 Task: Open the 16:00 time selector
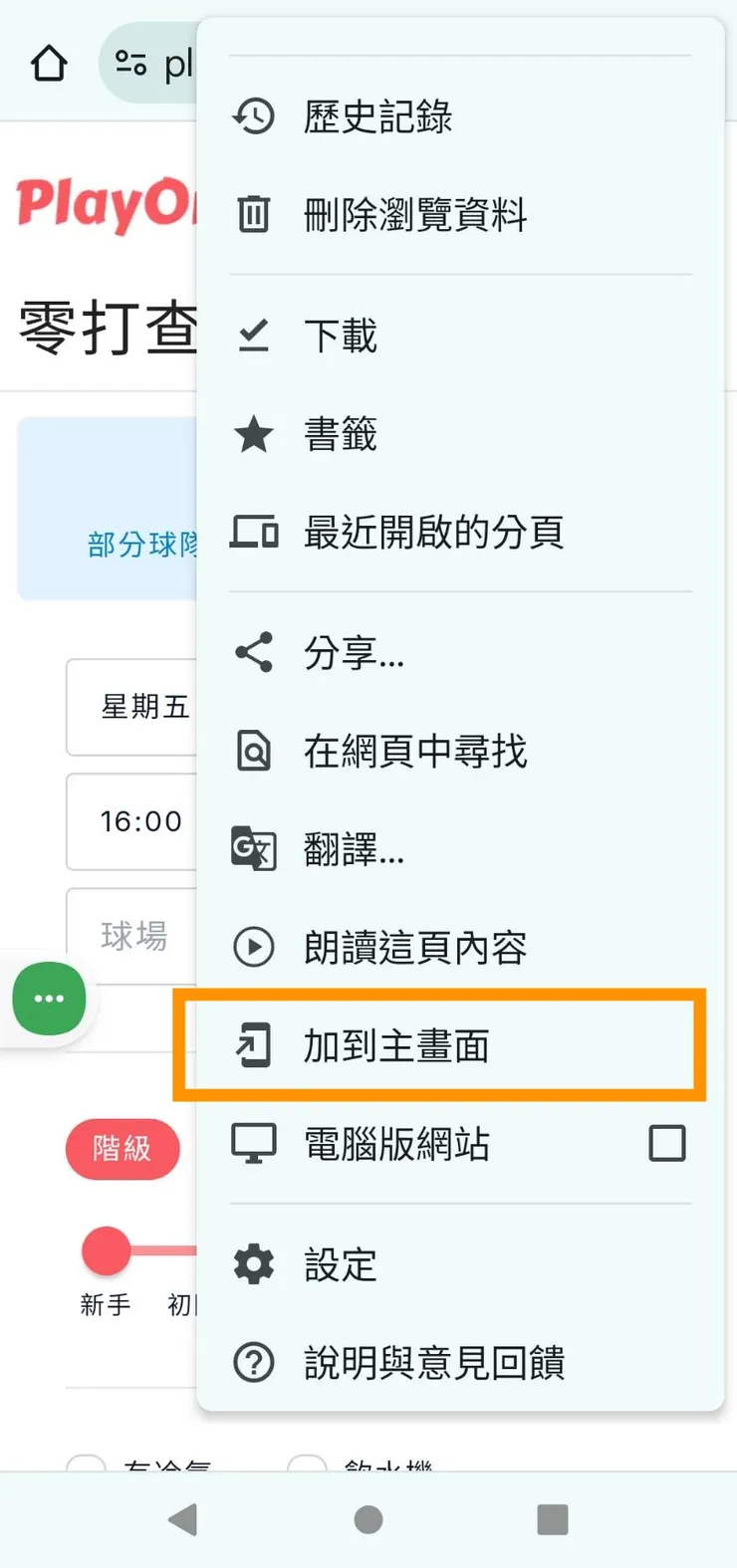[139, 821]
